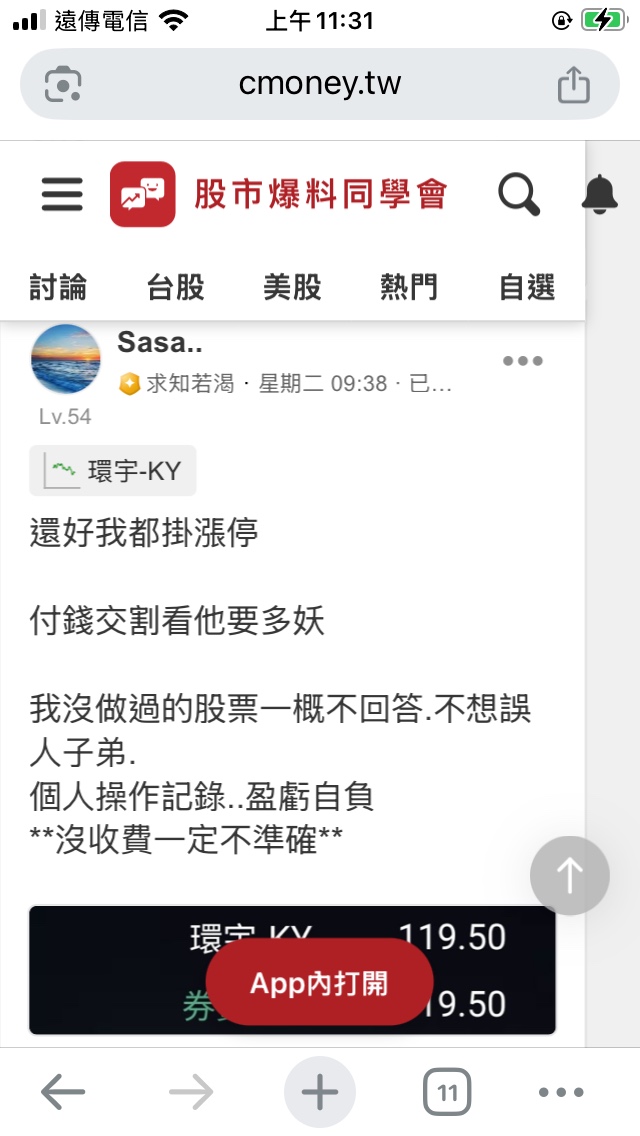Open the hamburger menu
The width and height of the screenshot is (640, 1136).
click(62, 194)
